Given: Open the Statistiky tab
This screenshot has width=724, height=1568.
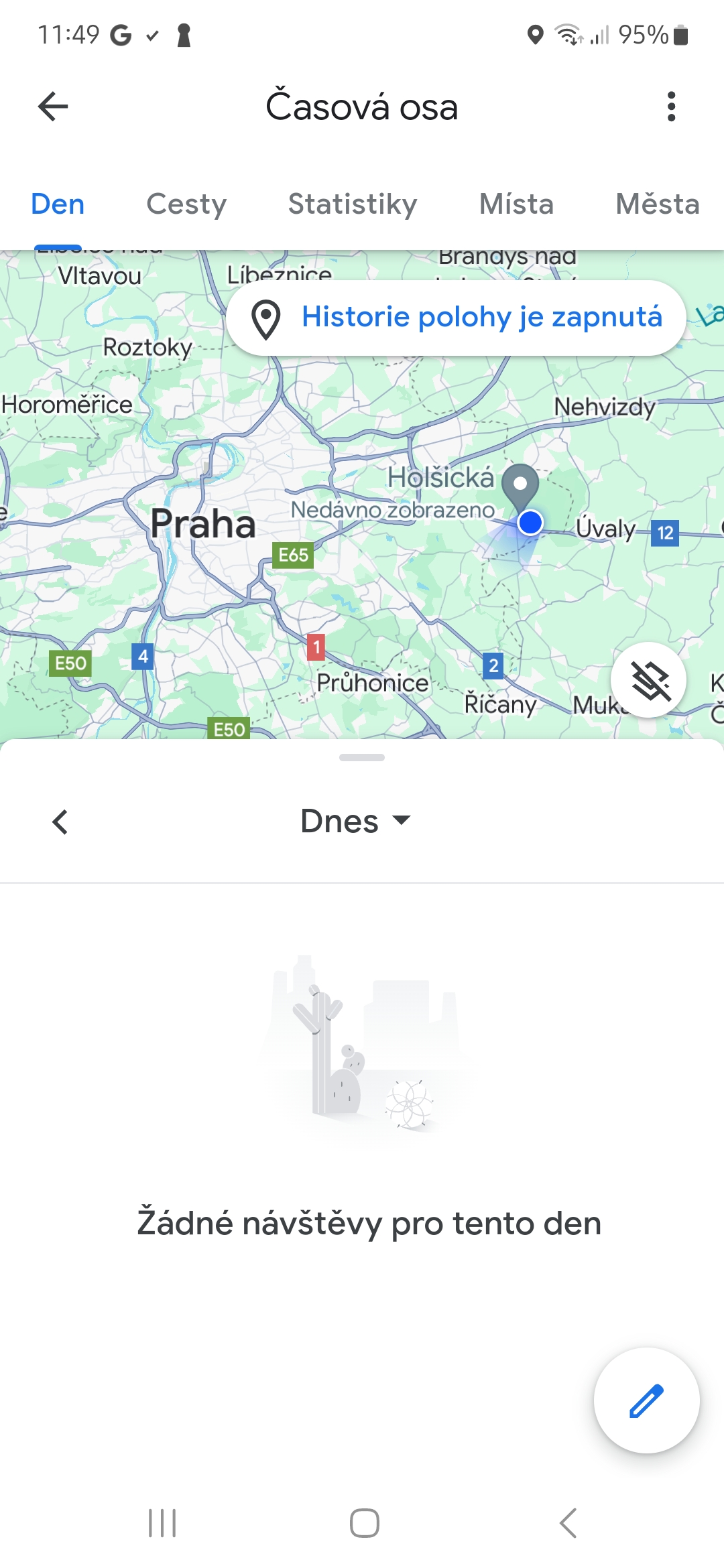Looking at the screenshot, I should point(353,204).
